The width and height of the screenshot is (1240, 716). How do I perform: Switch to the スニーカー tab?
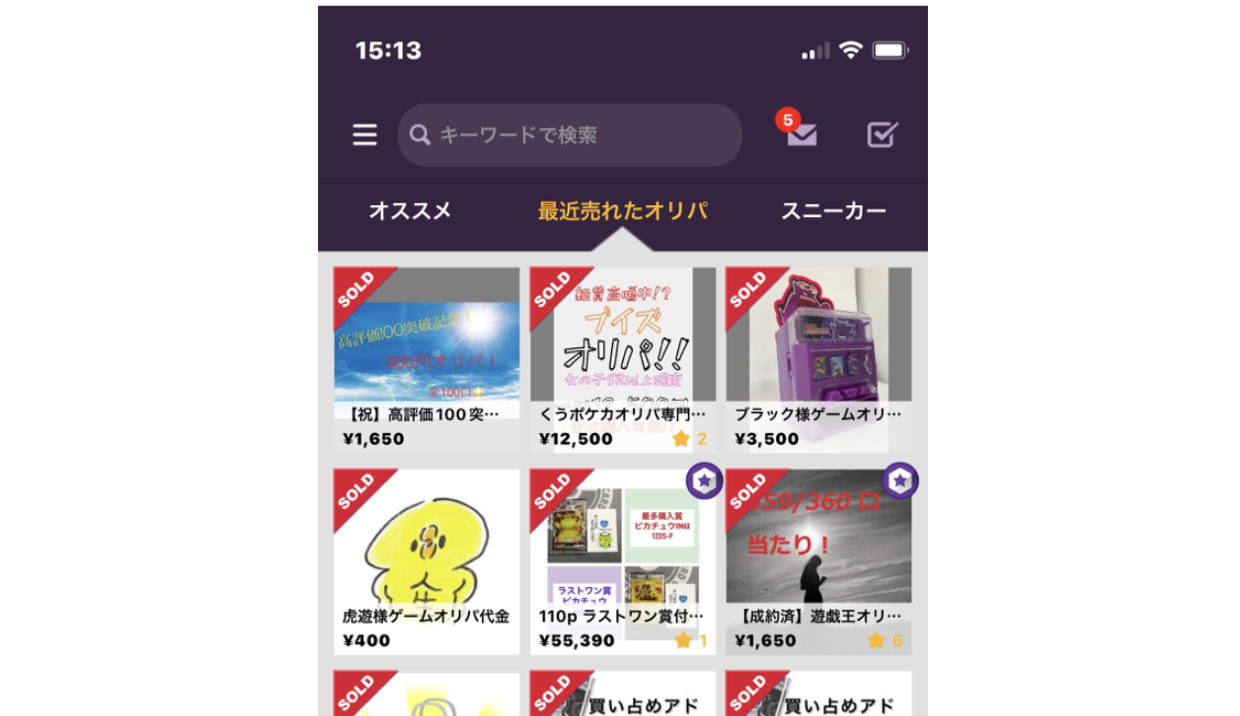tap(833, 211)
